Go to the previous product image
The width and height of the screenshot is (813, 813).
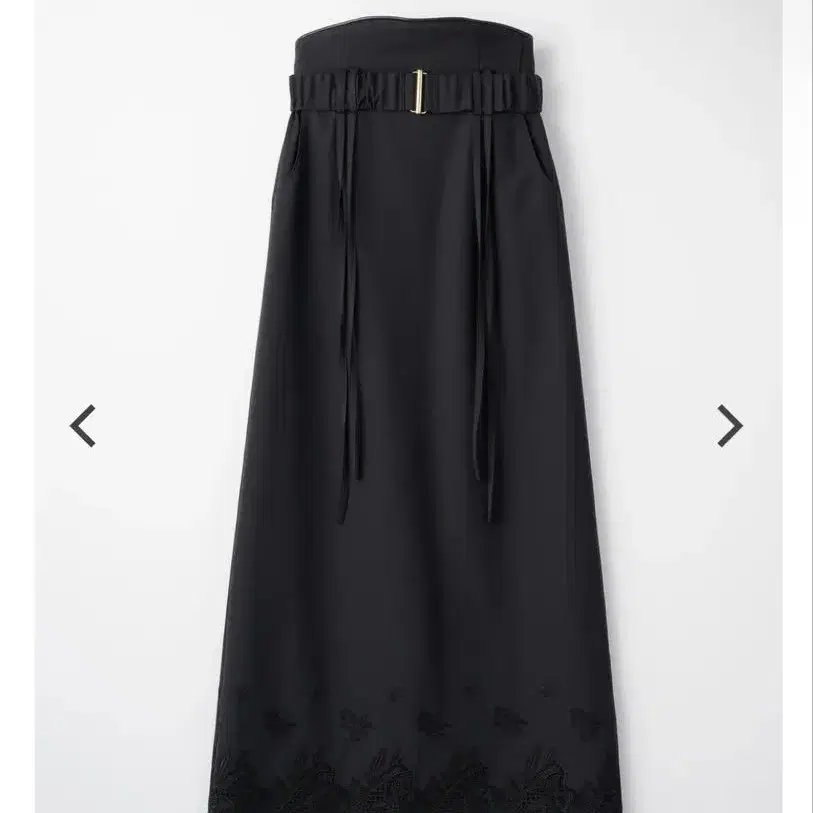coord(82,426)
